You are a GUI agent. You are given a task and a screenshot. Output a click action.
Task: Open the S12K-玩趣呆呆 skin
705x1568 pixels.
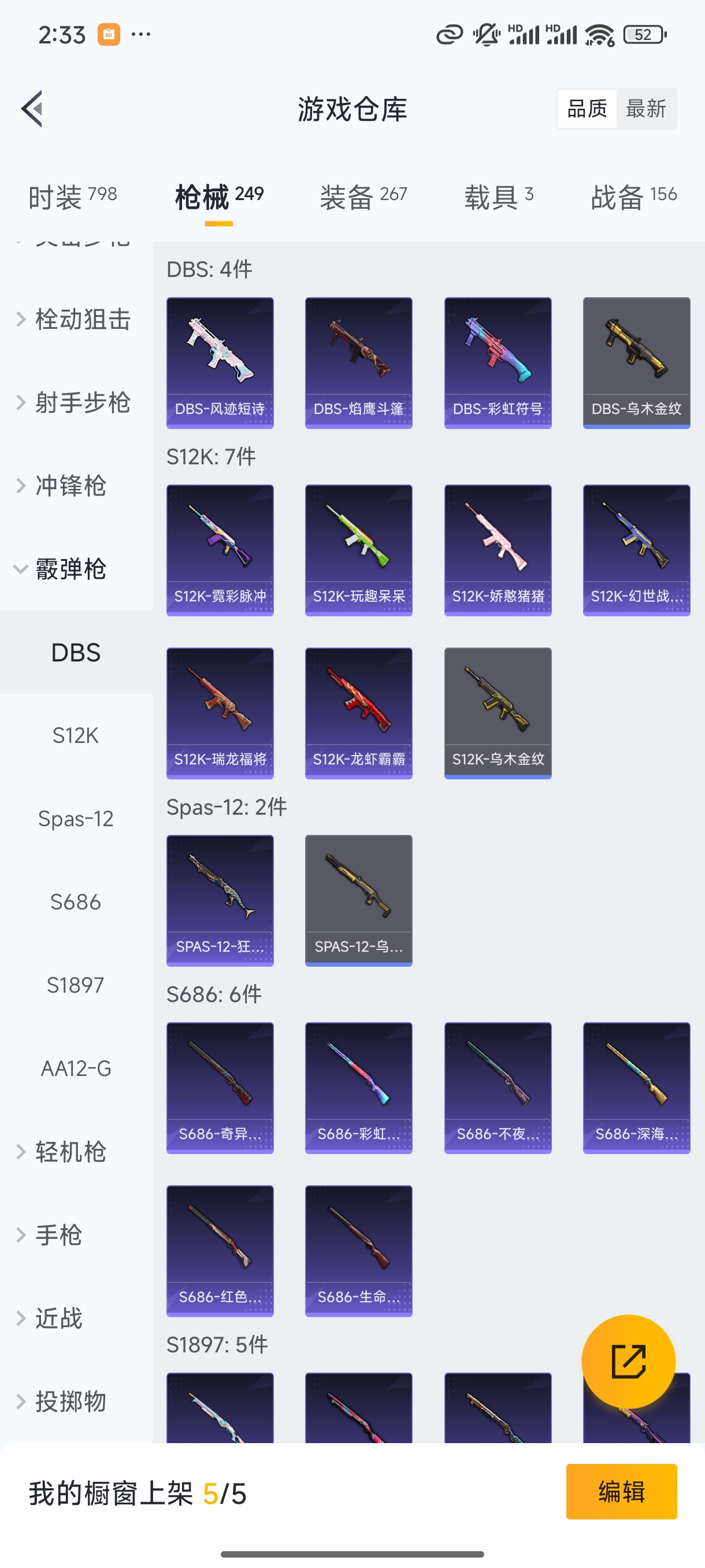pos(358,550)
